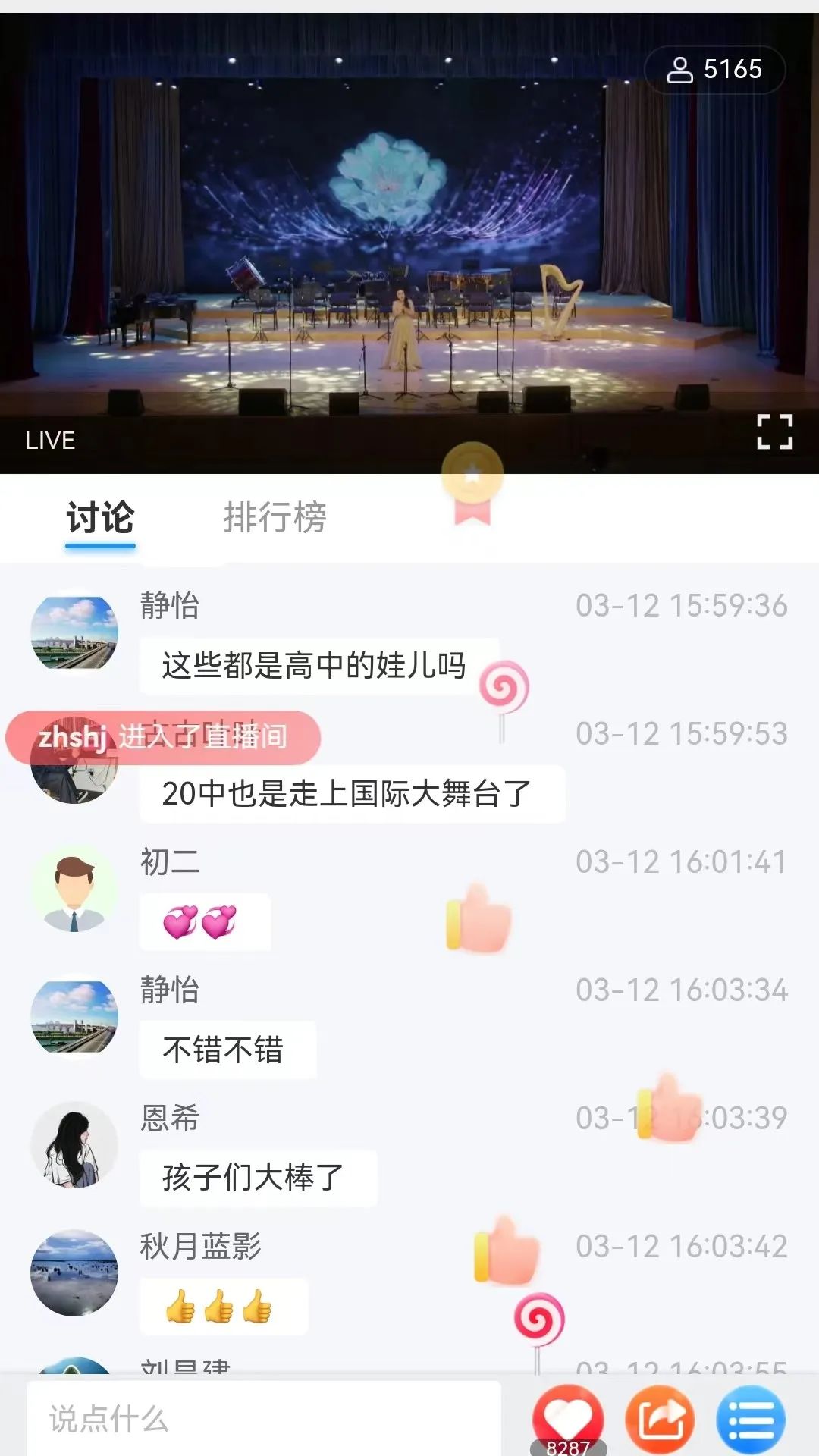View 恩希's profile avatar

[x=74, y=1145]
